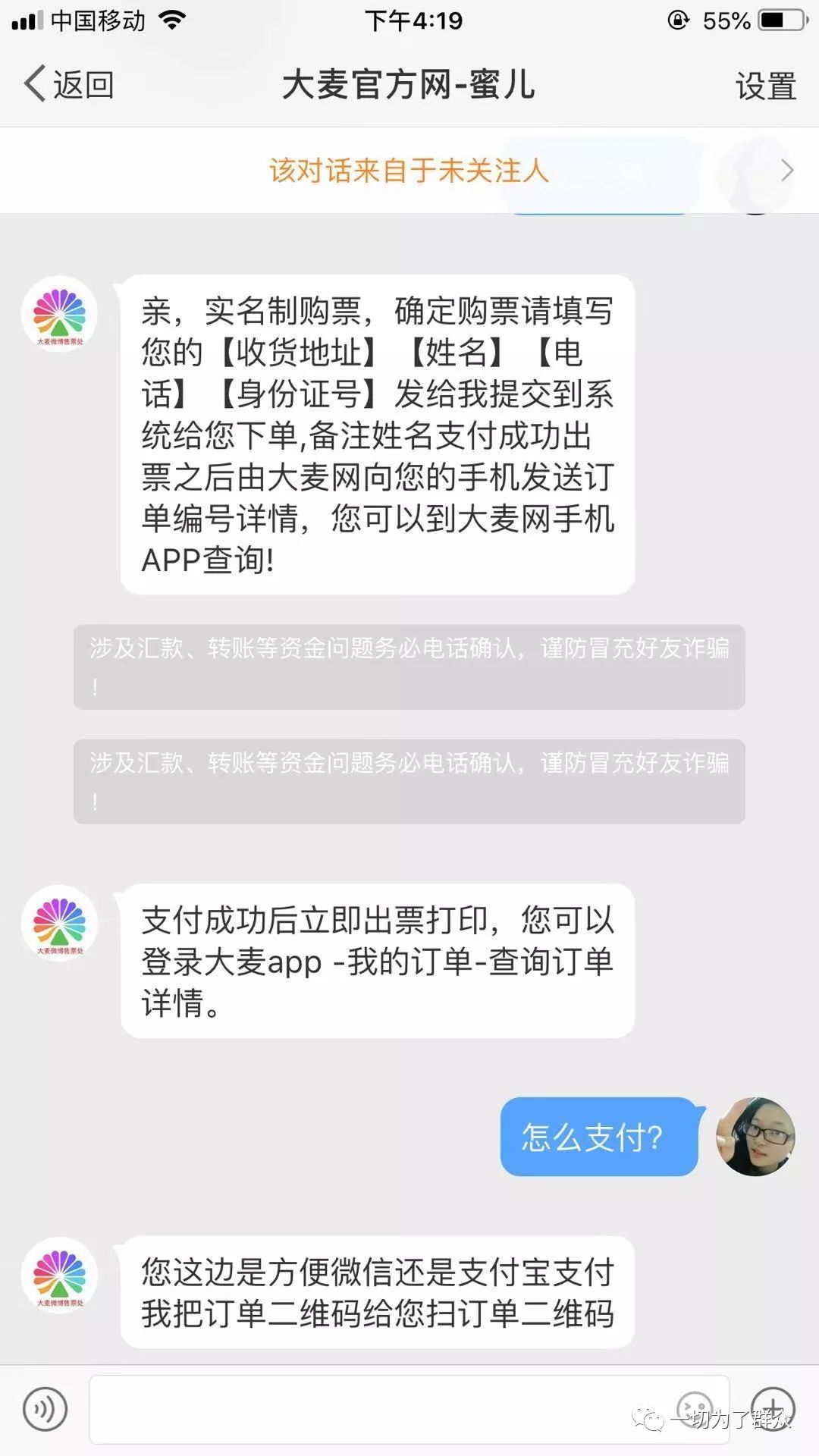The height and width of the screenshot is (1456, 819).
Task: Open 设置 from the top bar
Action: (766, 85)
